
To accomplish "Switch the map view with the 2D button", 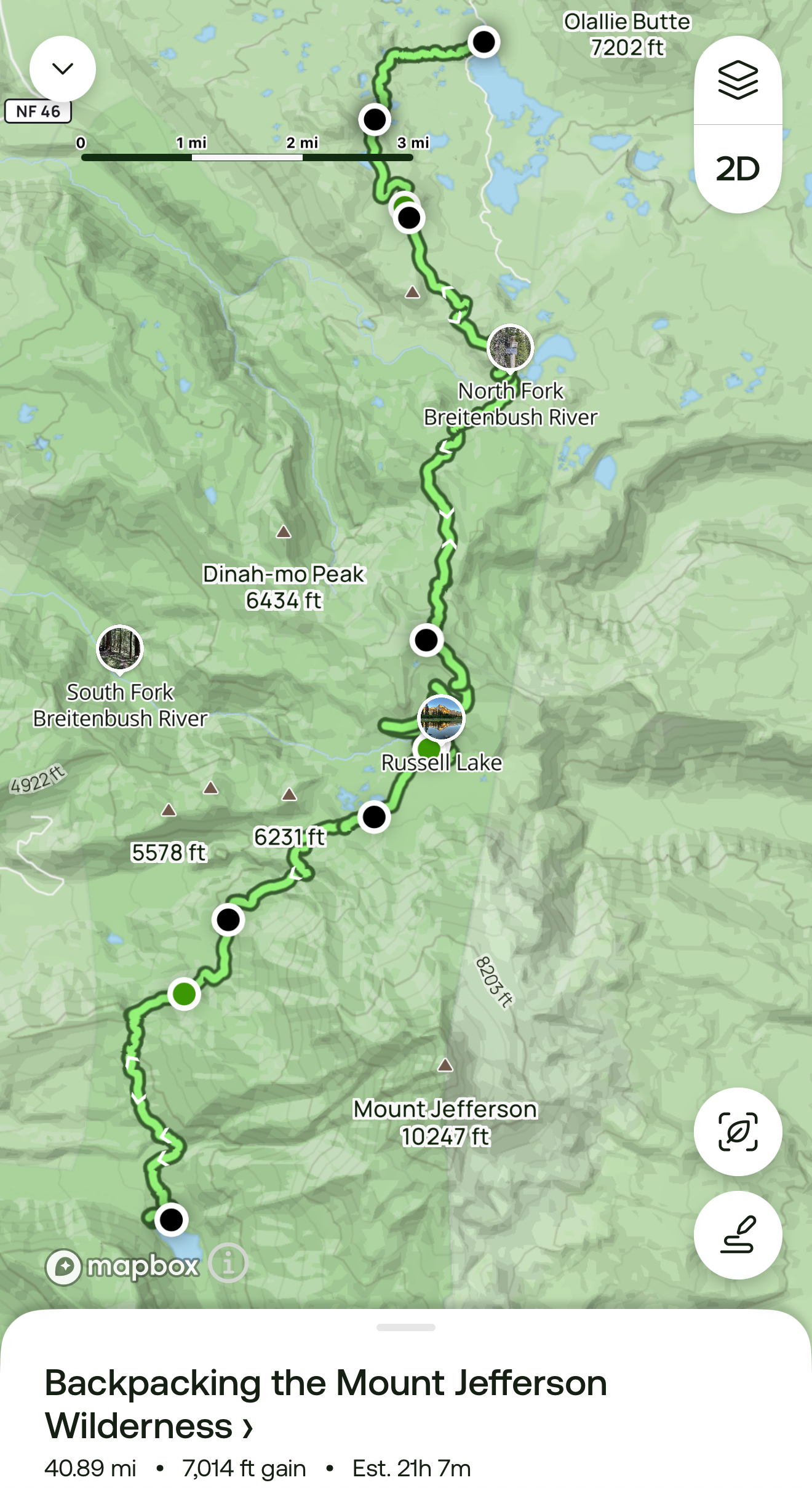I will coord(738,169).
